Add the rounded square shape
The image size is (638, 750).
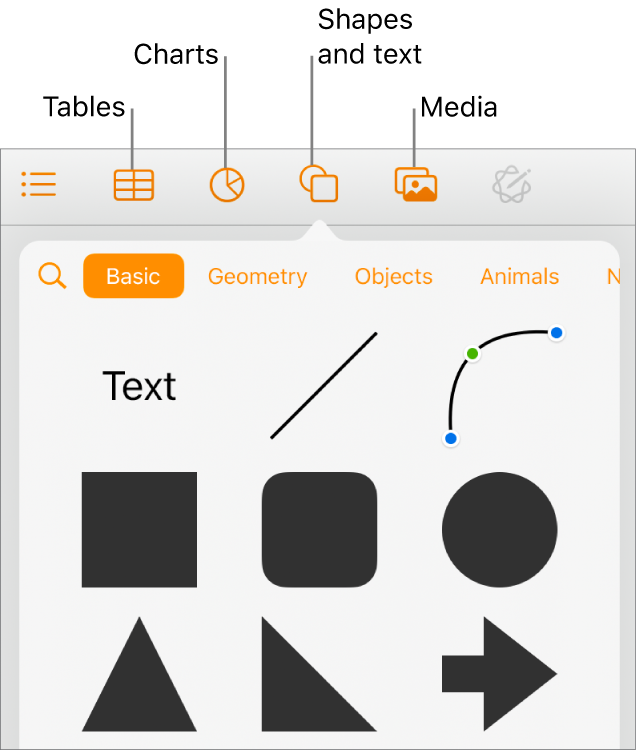click(x=319, y=529)
